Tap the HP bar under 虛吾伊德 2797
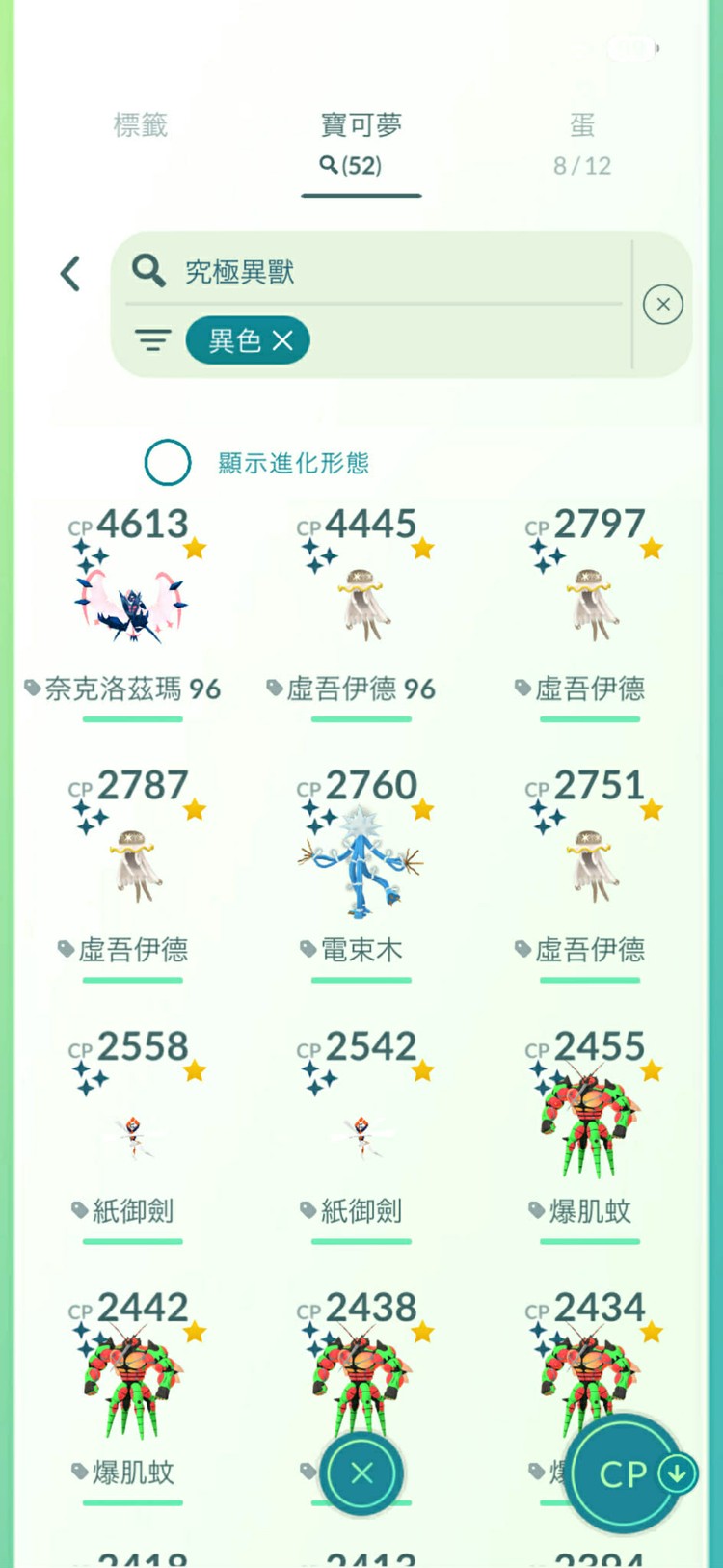The width and height of the screenshot is (723, 1568). click(590, 717)
